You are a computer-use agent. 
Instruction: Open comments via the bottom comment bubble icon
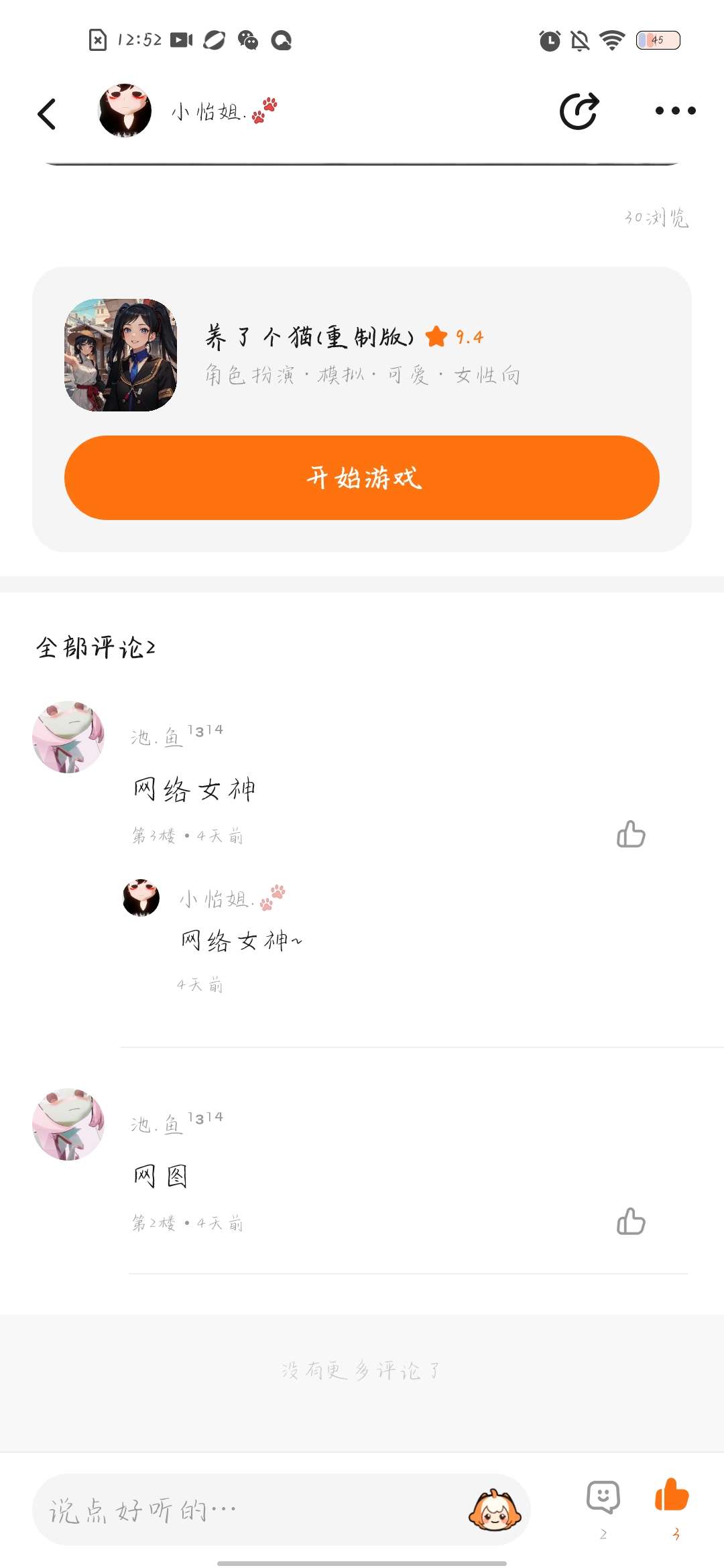603,1498
